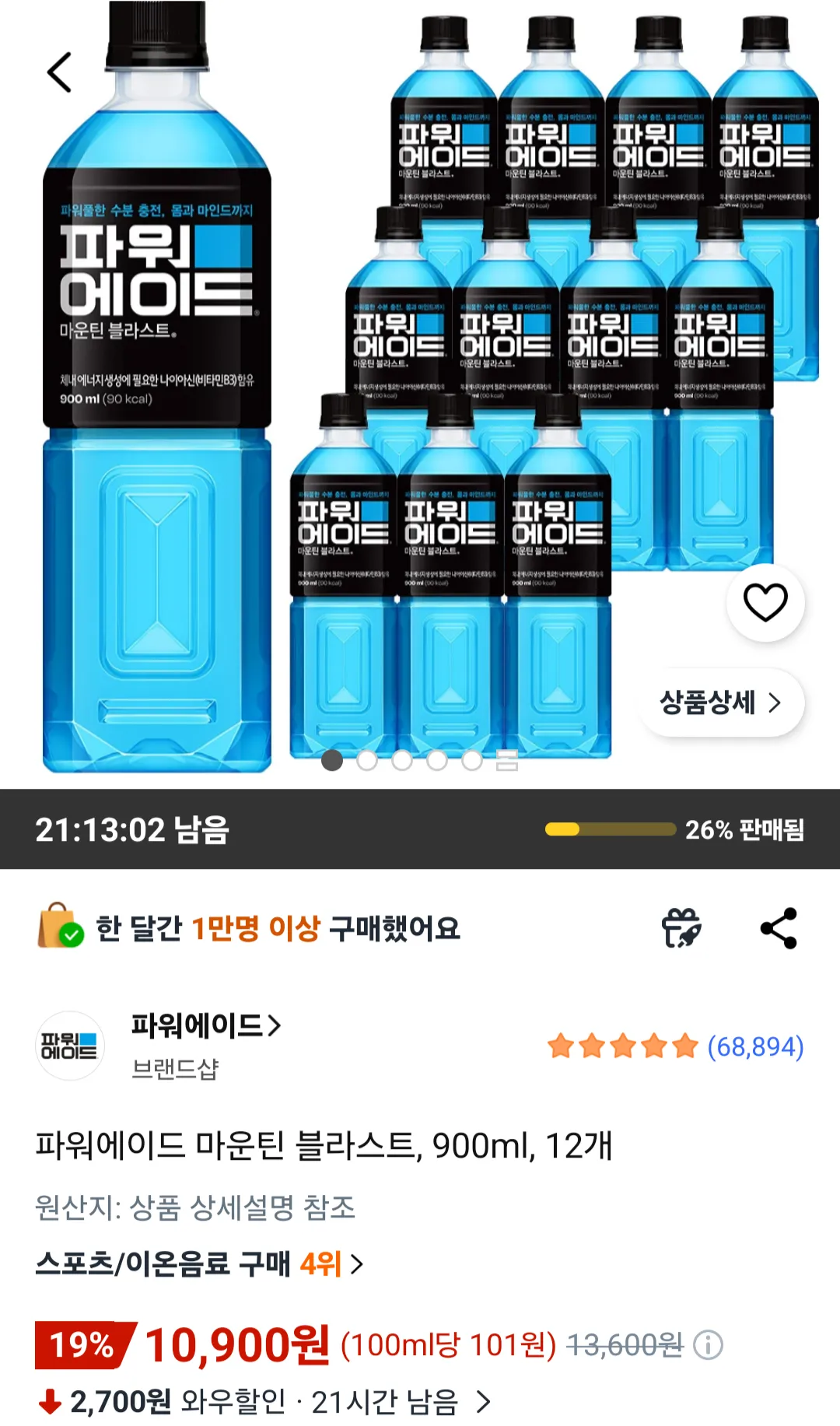This screenshot has width=840, height=1426.
Task: Share this Powerade product
Action: tap(779, 928)
